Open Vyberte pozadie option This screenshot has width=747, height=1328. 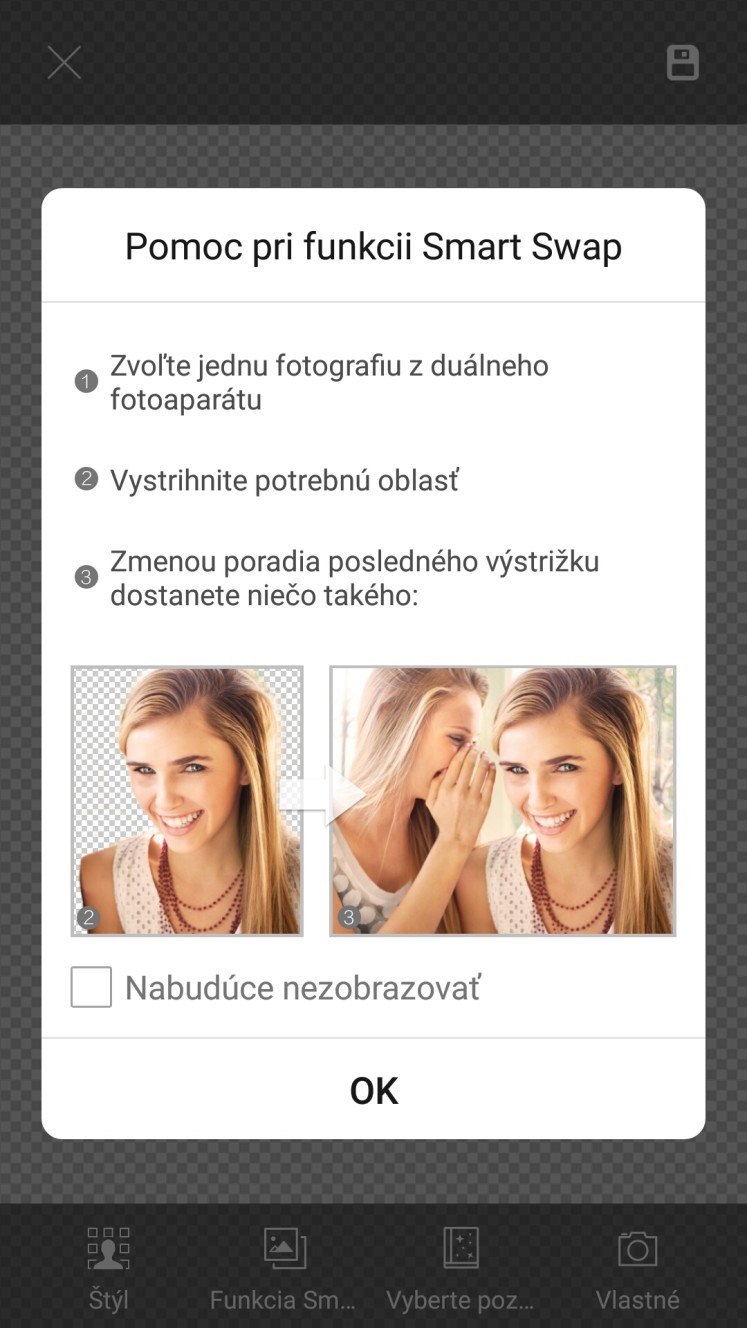pos(461,1269)
